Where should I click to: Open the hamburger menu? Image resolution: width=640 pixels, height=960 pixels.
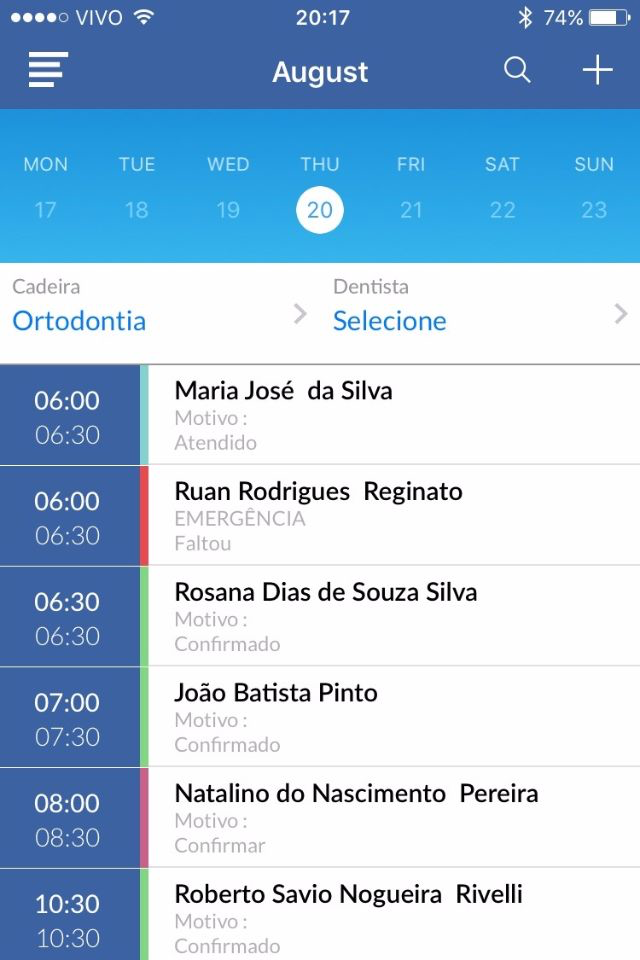pos(48,70)
